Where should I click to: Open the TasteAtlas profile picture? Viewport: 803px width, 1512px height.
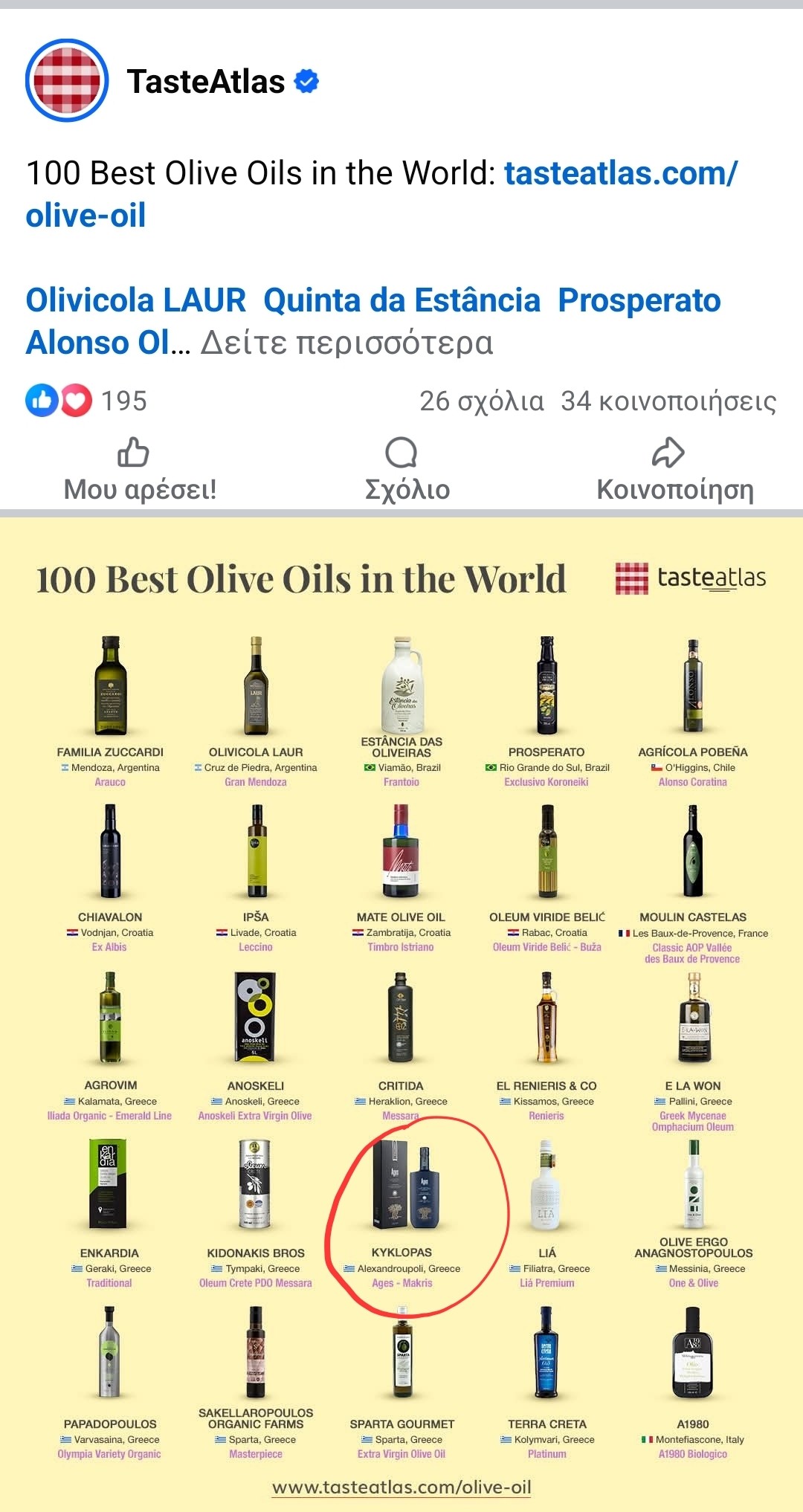click(x=67, y=81)
